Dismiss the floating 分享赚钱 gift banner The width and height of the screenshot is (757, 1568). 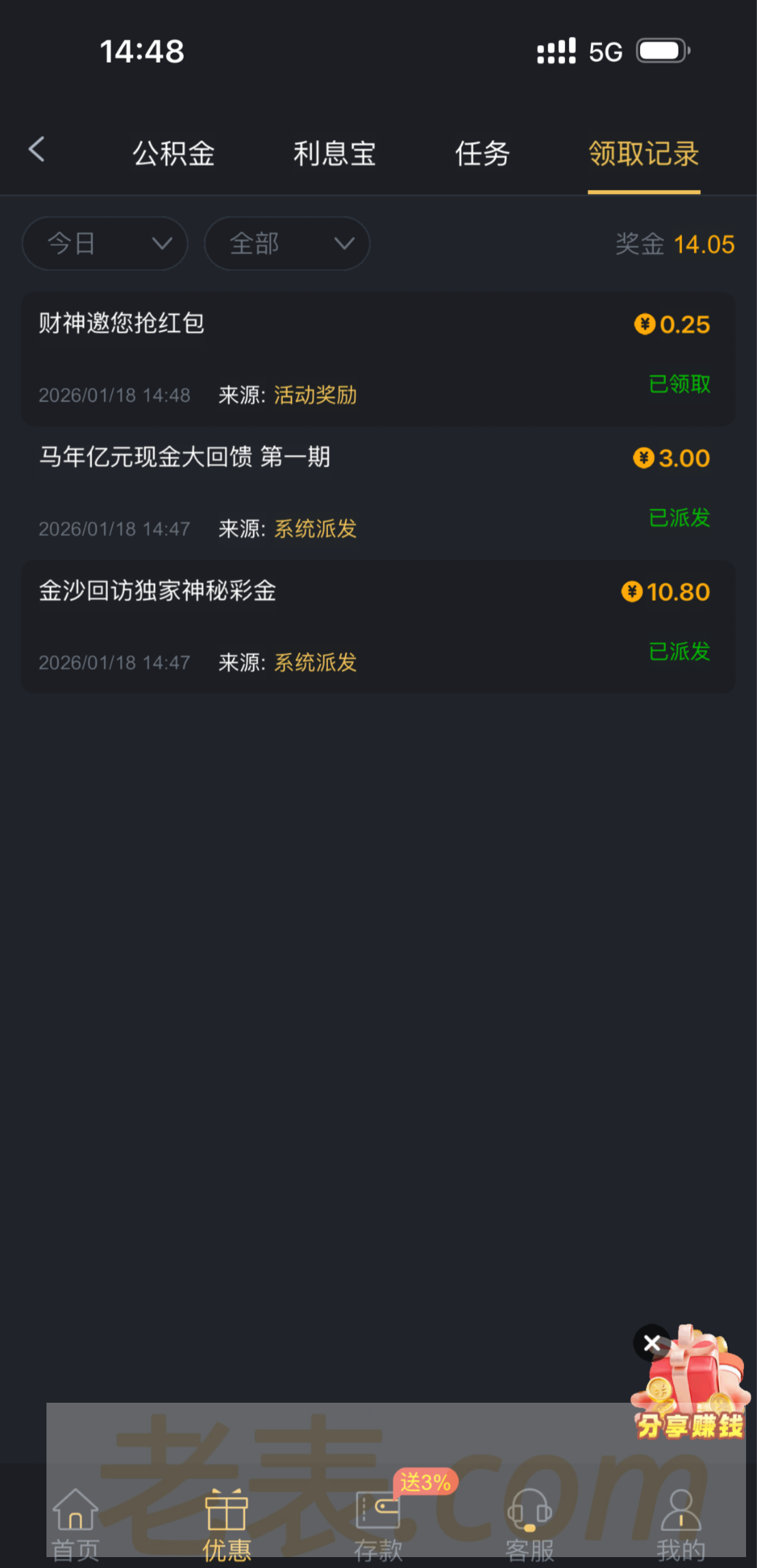pyautogui.click(x=652, y=1343)
